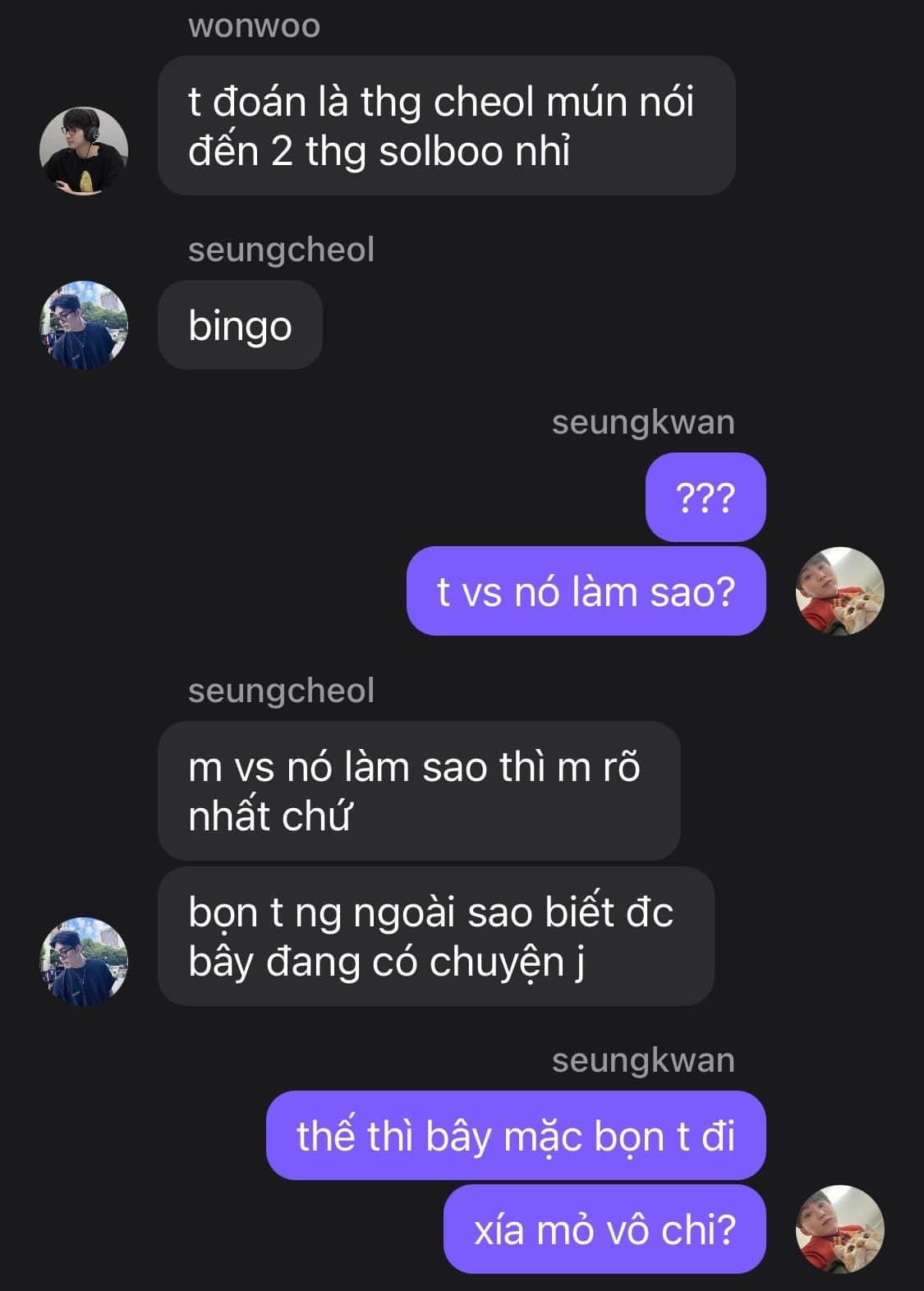924x1291 pixels.
Task: Tap seungkwan's avatar next to "xía mỏ vô chi?"
Action: [839, 1229]
